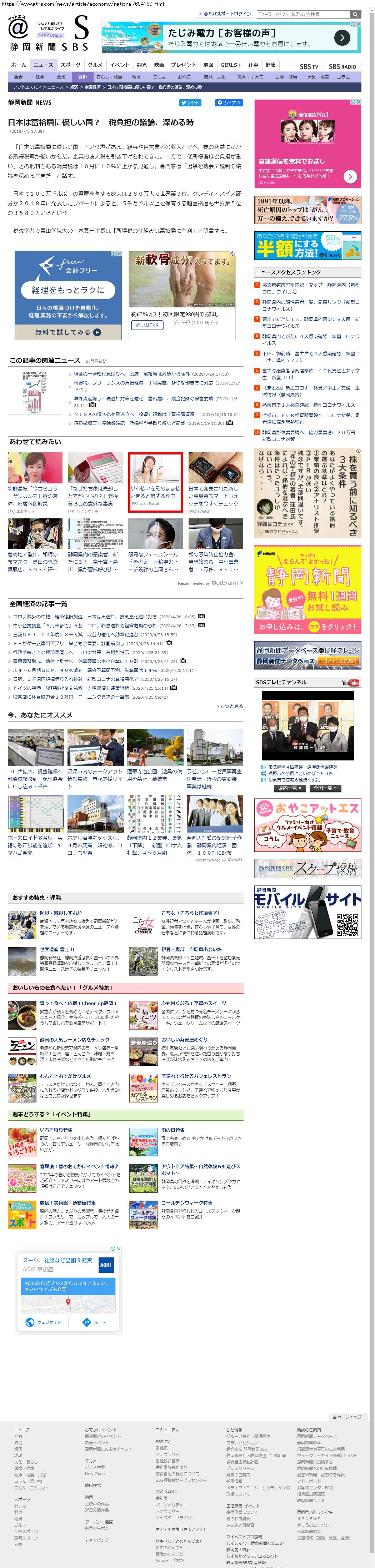Viewport: 375px width, 1568px height.
Task: Tap the site search input field
Action: 302,14
